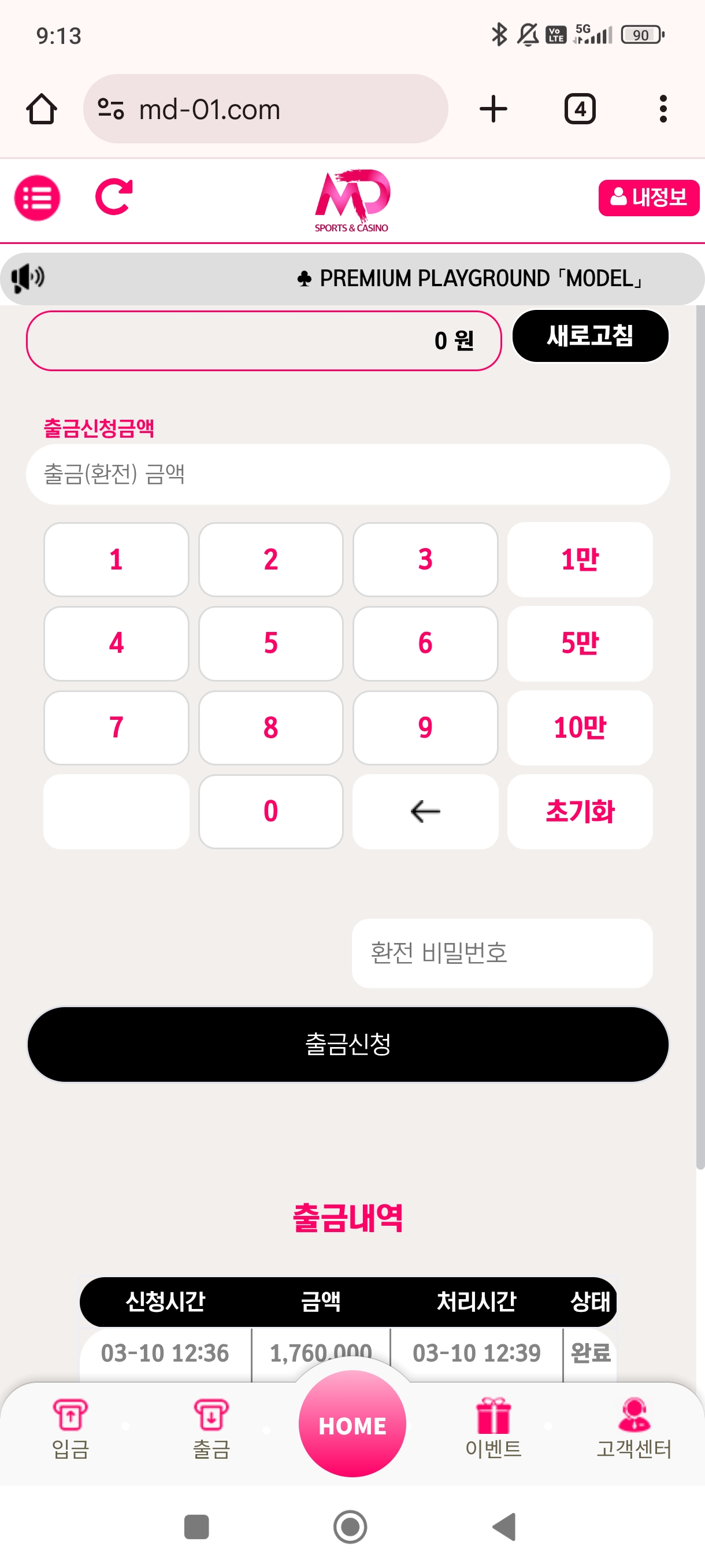Enter digit 5 on the keypad

coord(270,644)
